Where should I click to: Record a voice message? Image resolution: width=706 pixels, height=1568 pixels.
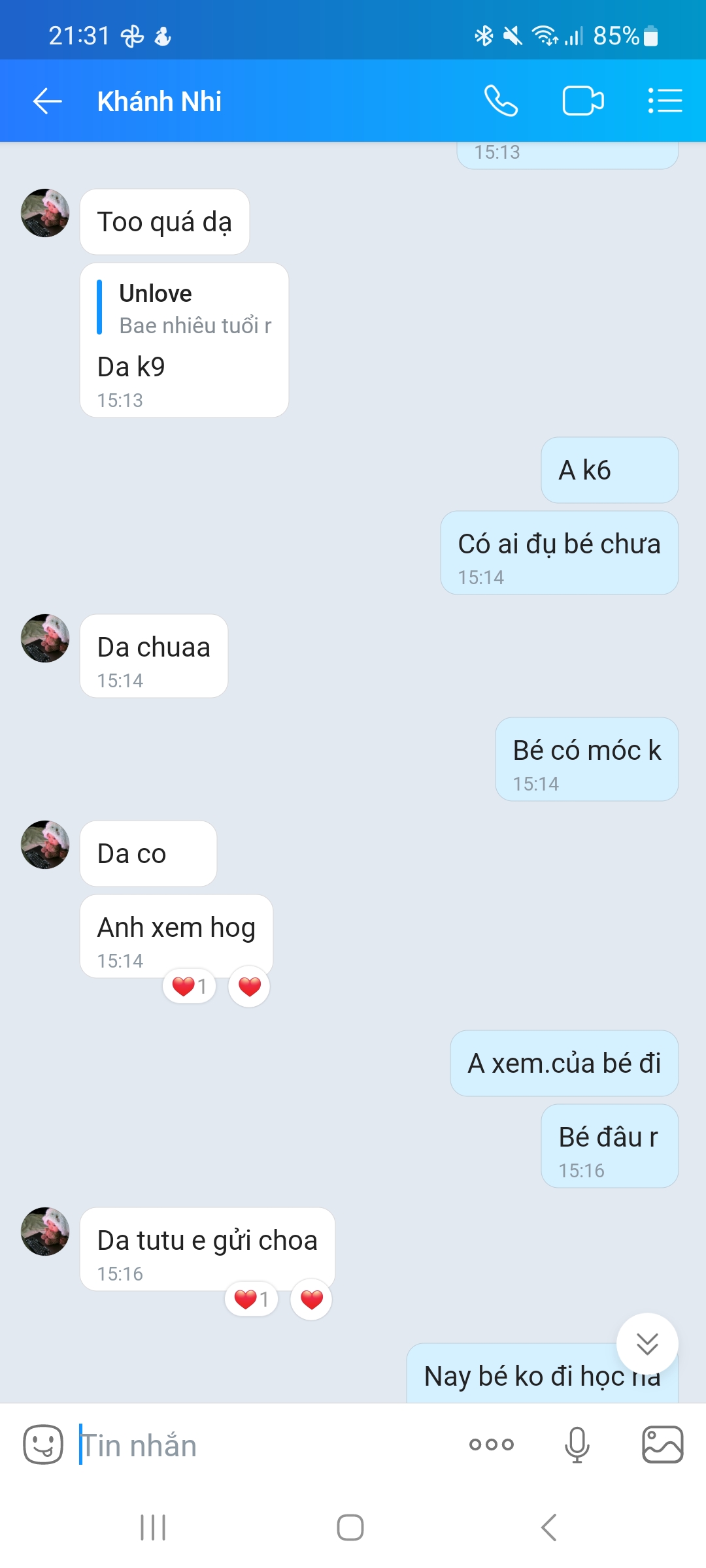(577, 1445)
